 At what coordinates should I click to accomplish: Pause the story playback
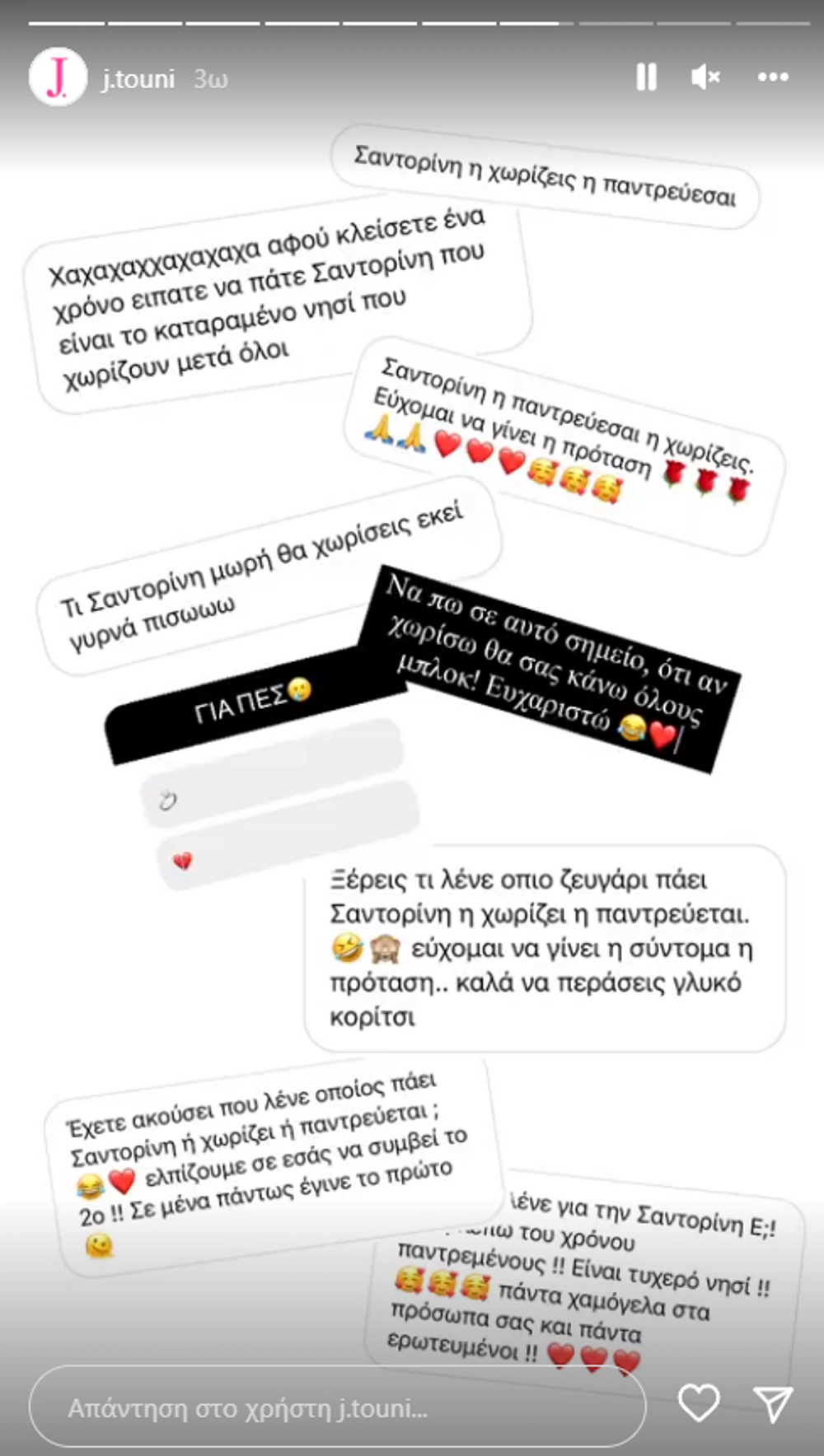[x=646, y=77]
